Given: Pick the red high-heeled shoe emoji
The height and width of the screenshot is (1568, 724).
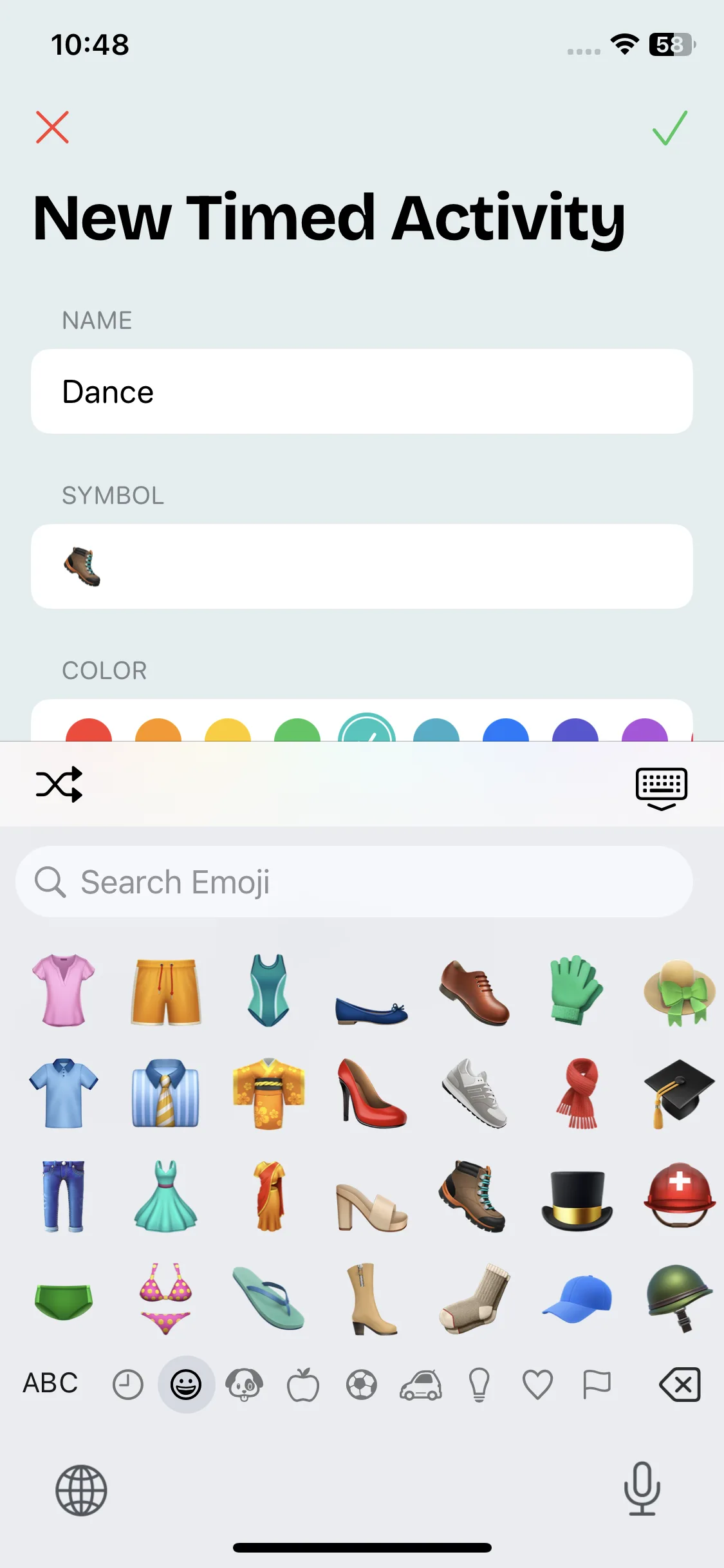Looking at the screenshot, I should click(371, 1093).
